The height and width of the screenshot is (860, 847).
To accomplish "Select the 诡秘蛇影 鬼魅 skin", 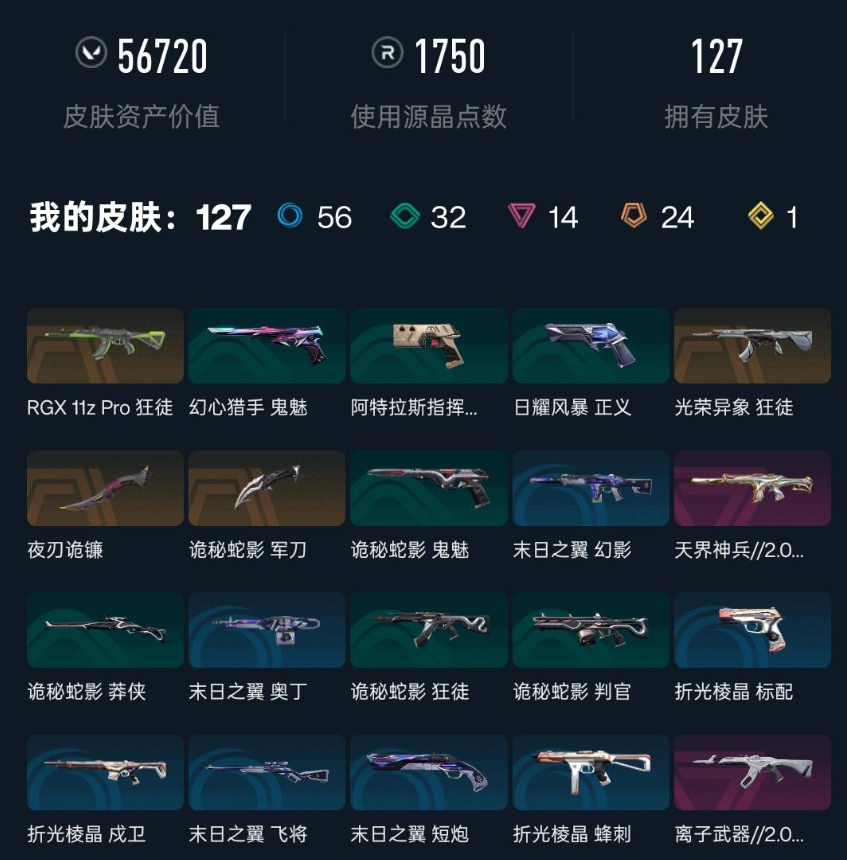I will pos(429,488).
